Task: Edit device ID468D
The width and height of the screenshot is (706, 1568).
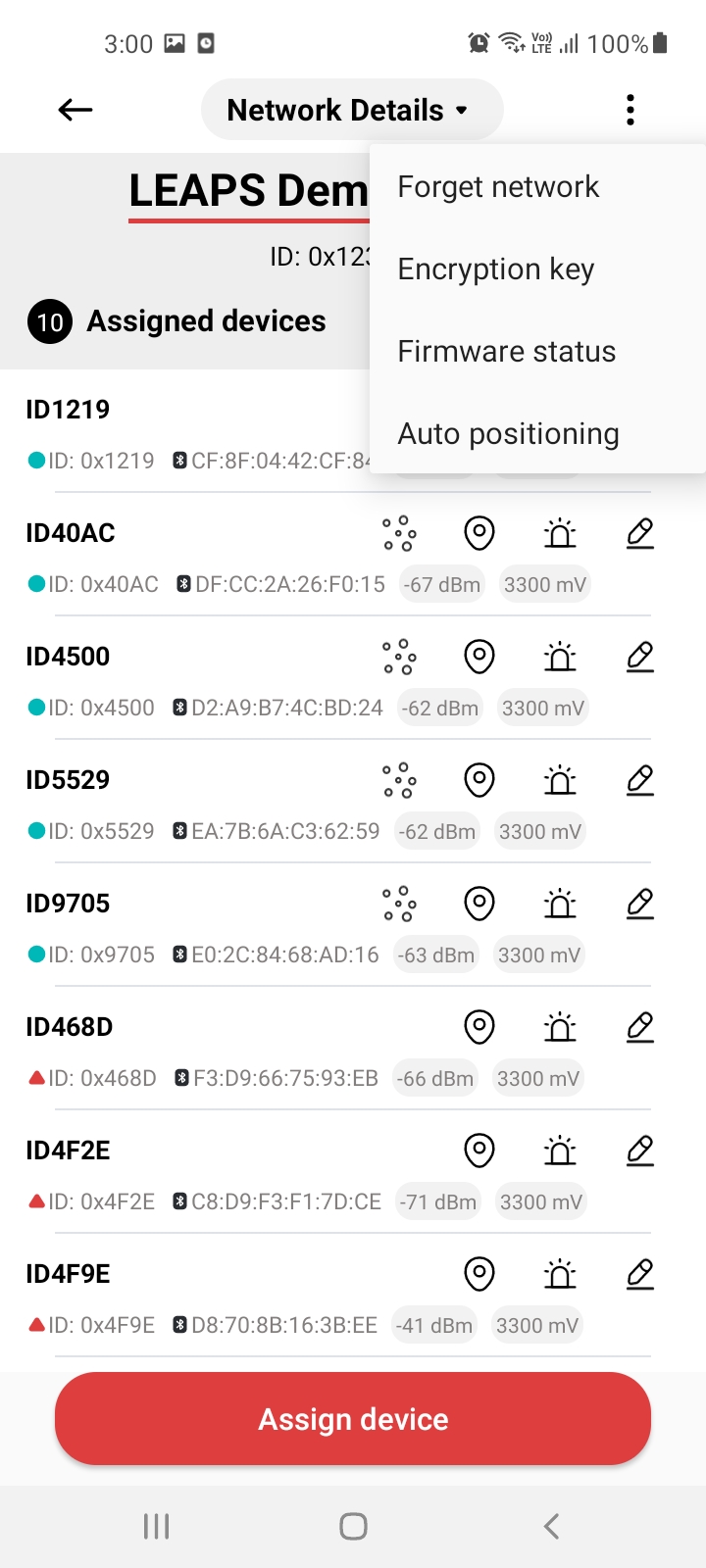Action: click(640, 1027)
